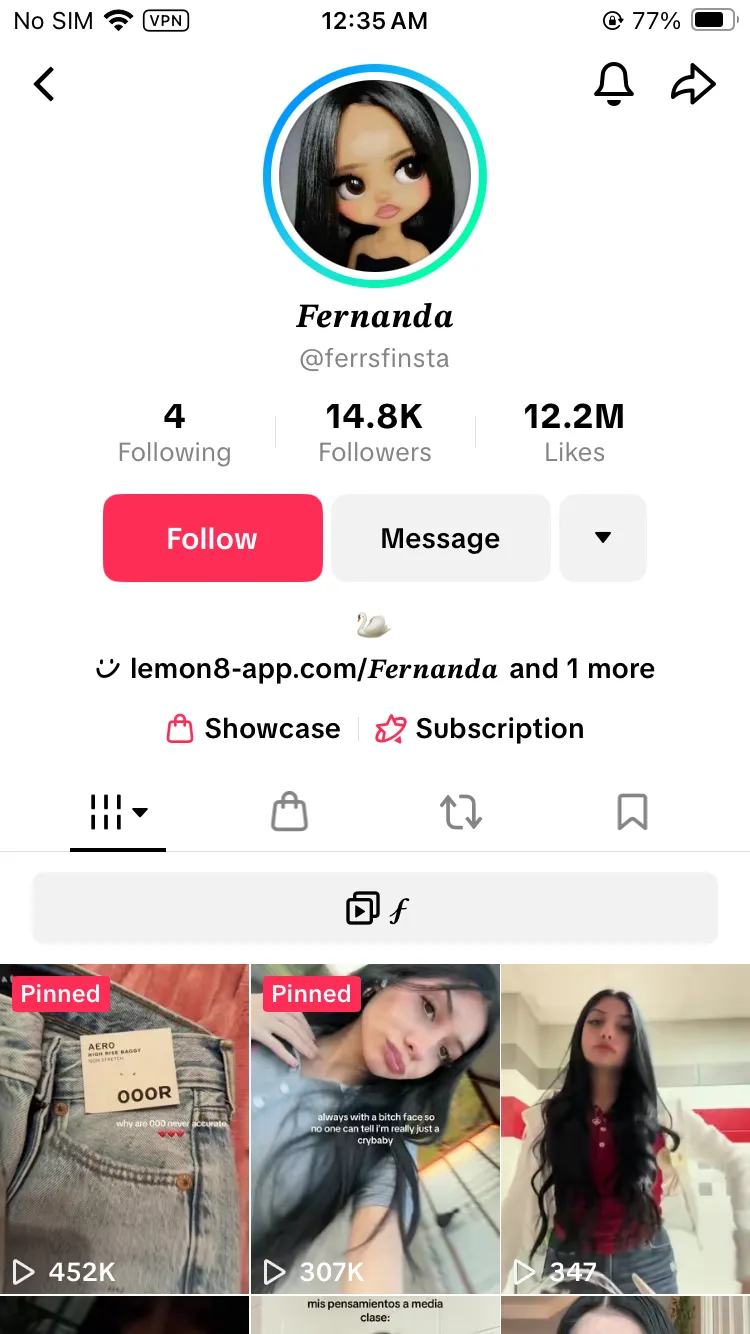The height and width of the screenshot is (1334, 750).
Task: Switch to the shopping bag tab
Action: [289, 812]
